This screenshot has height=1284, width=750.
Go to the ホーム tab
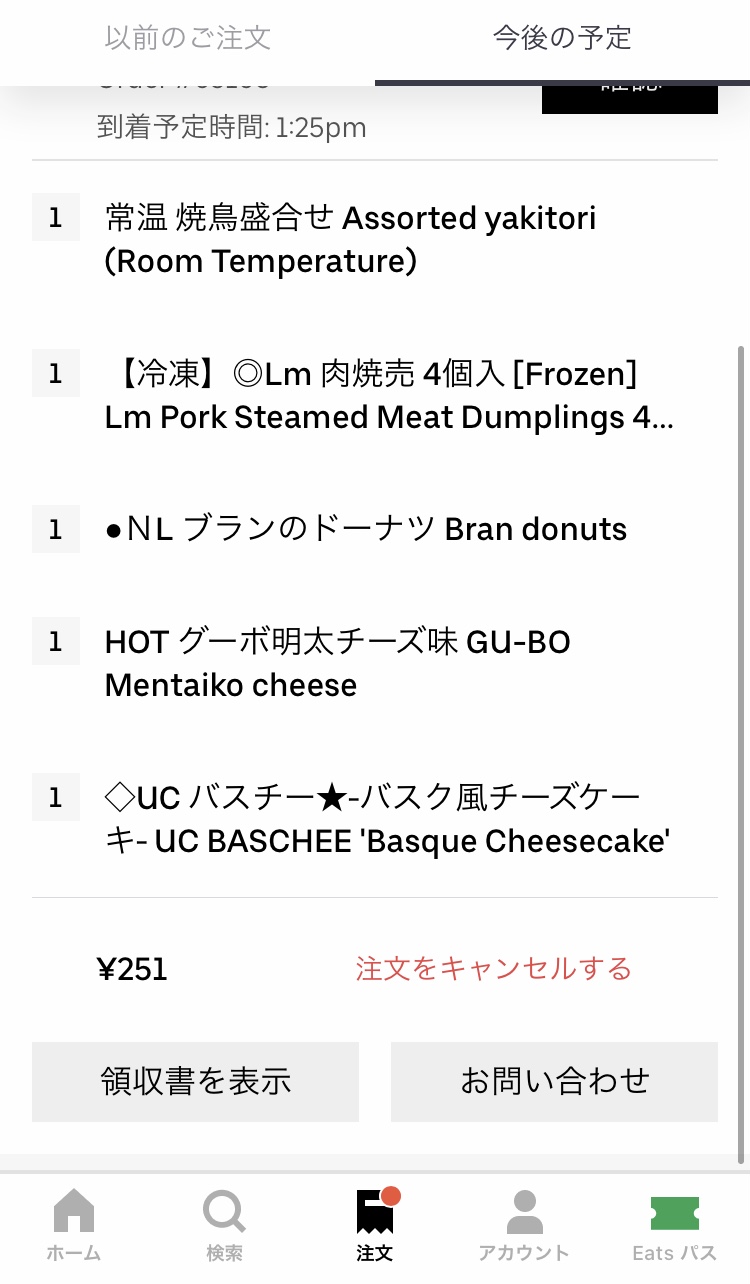click(74, 1225)
